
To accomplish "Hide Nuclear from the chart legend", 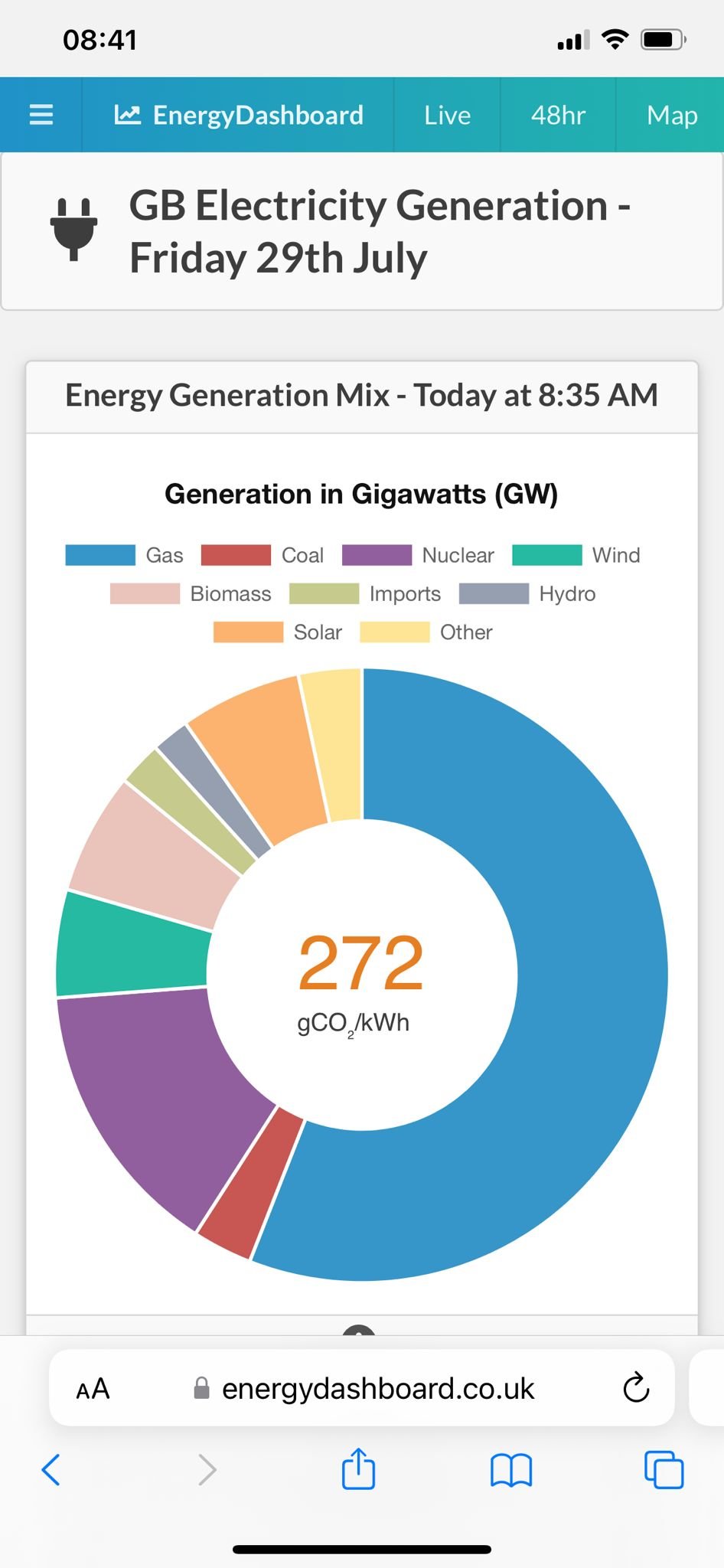I will pos(418,555).
